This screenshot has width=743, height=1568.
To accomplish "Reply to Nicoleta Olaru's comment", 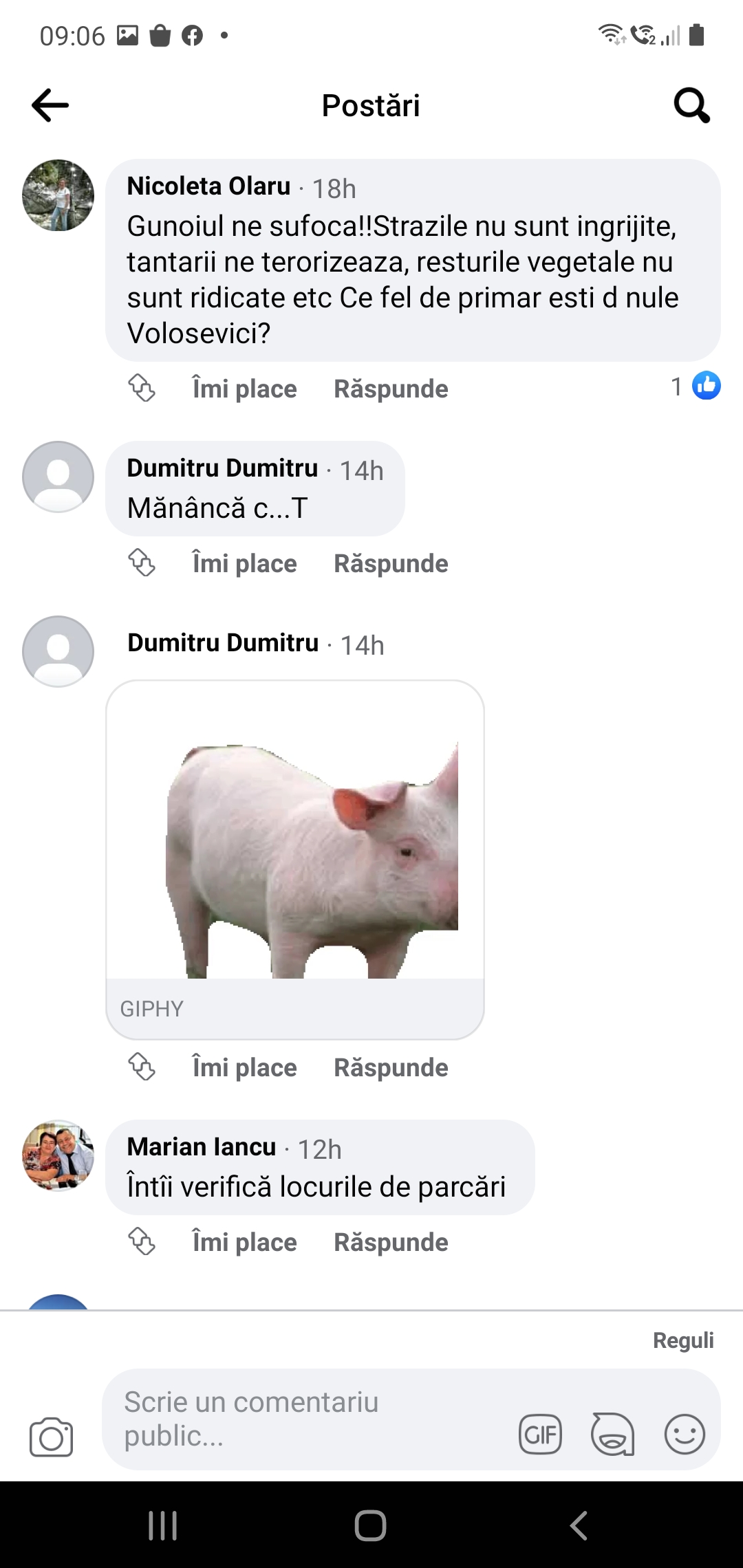I will pyautogui.click(x=391, y=389).
